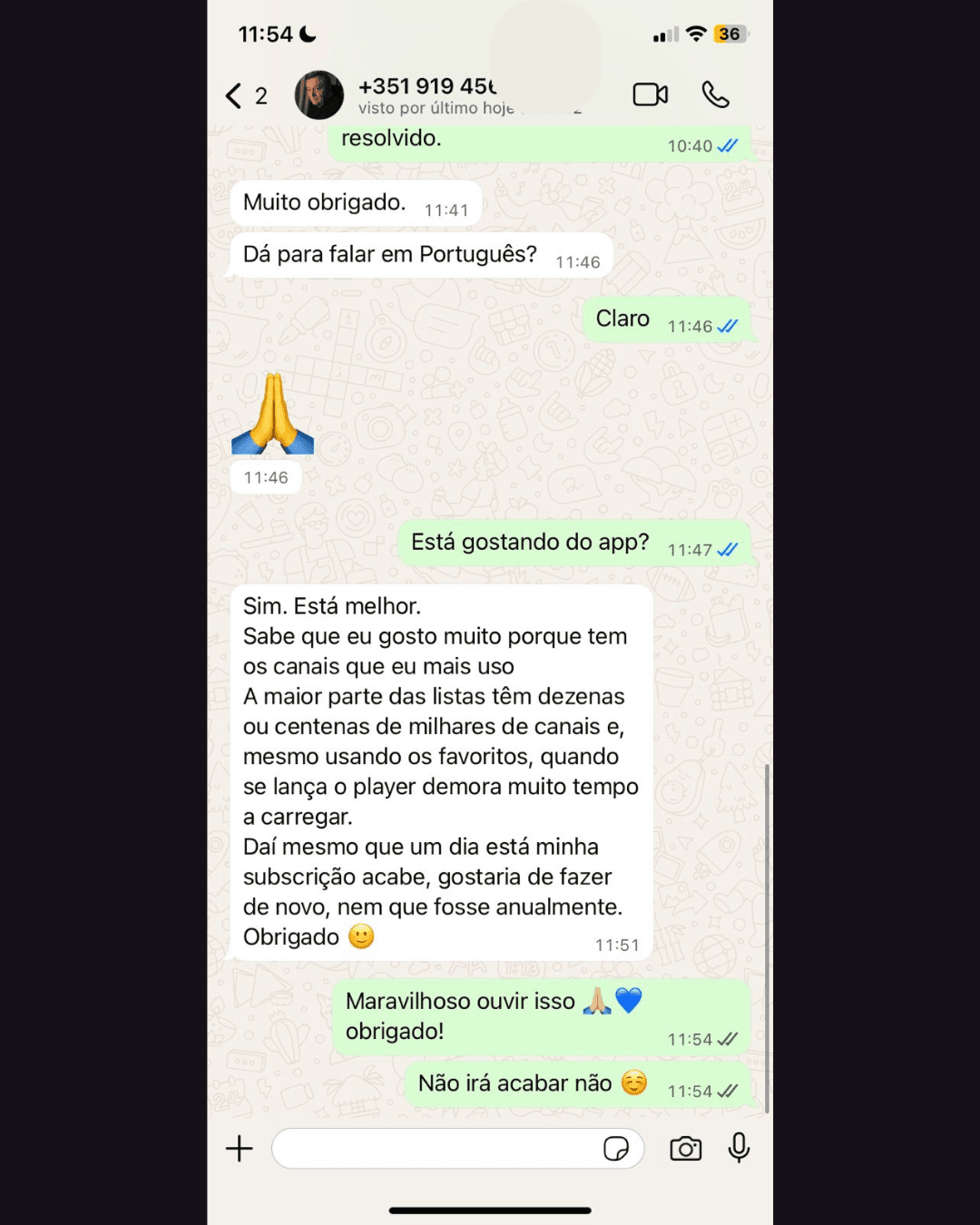View the contact's profile photo
This screenshot has width=980, height=1225.
click(319, 94)
